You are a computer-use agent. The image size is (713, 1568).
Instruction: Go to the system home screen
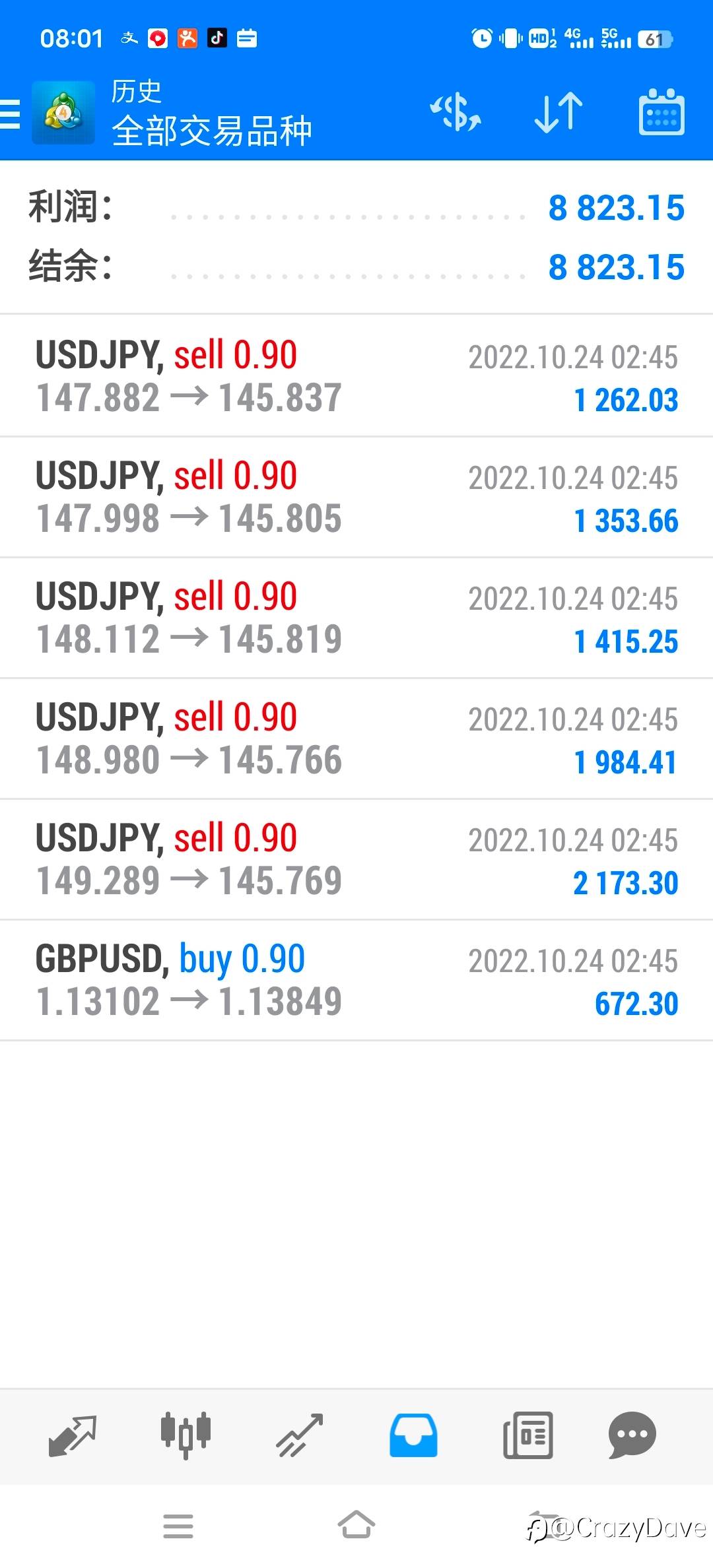pyautogui.click(x=356, y=1524)
